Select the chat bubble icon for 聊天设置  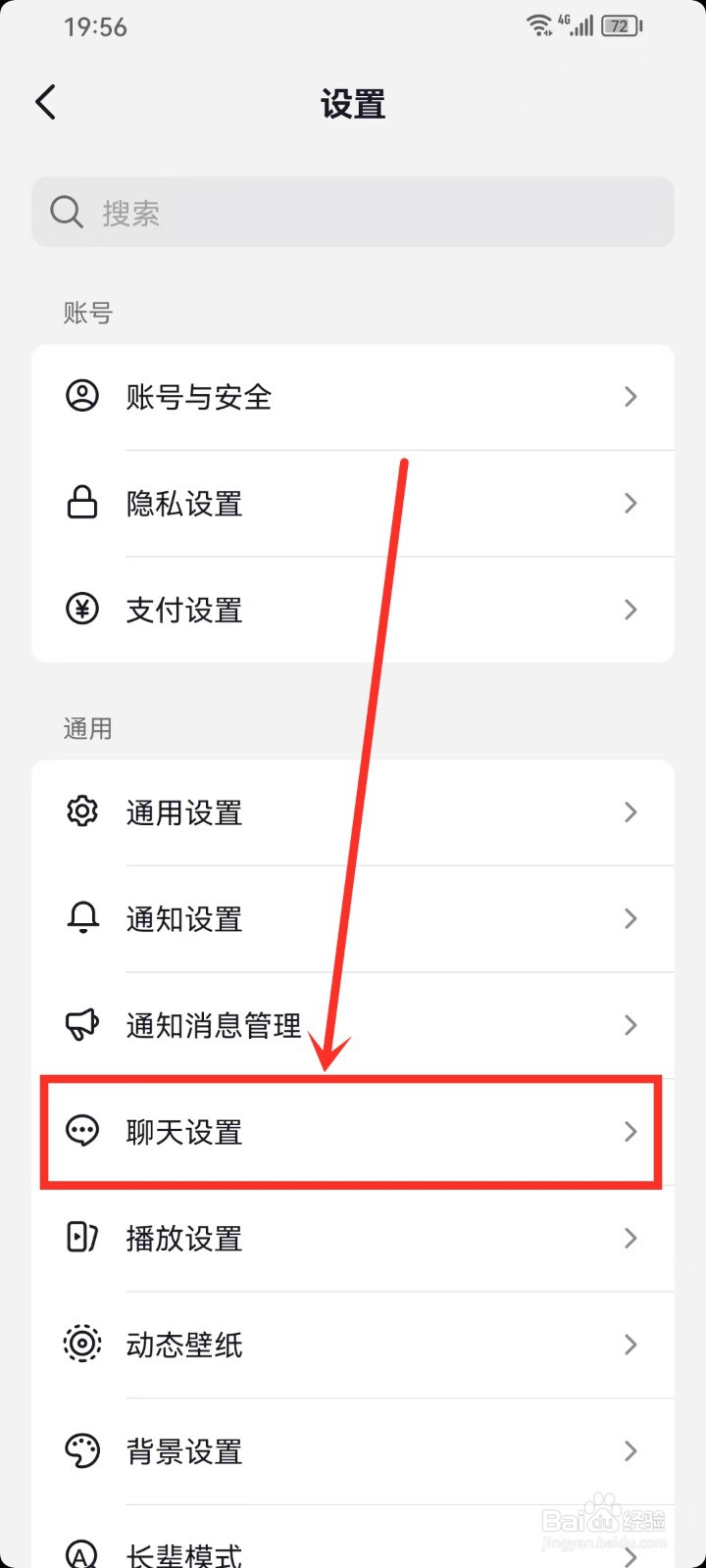tap(82, 1132)
